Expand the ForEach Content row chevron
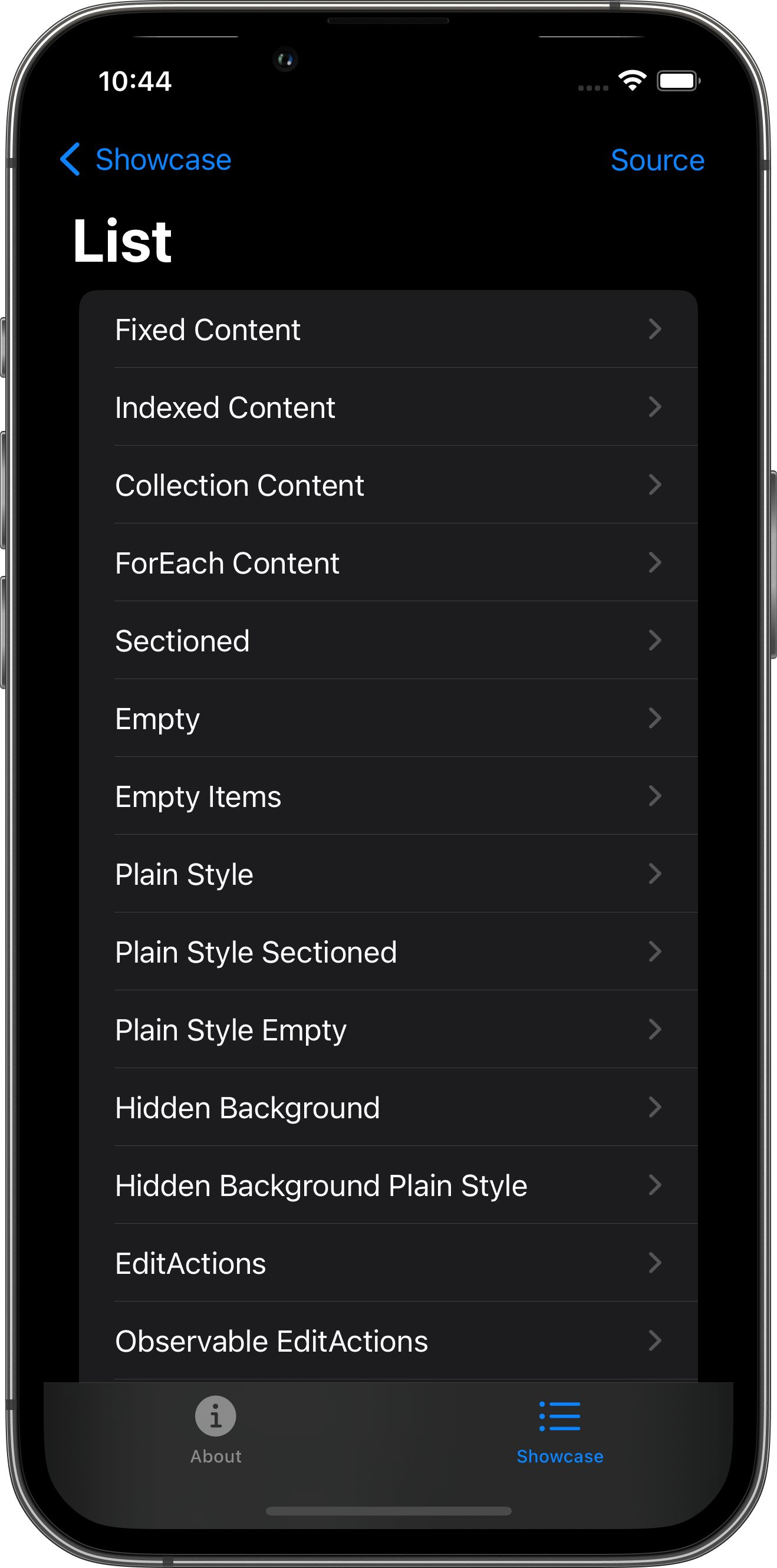777x1568 pixels. [x=655, y=563]
